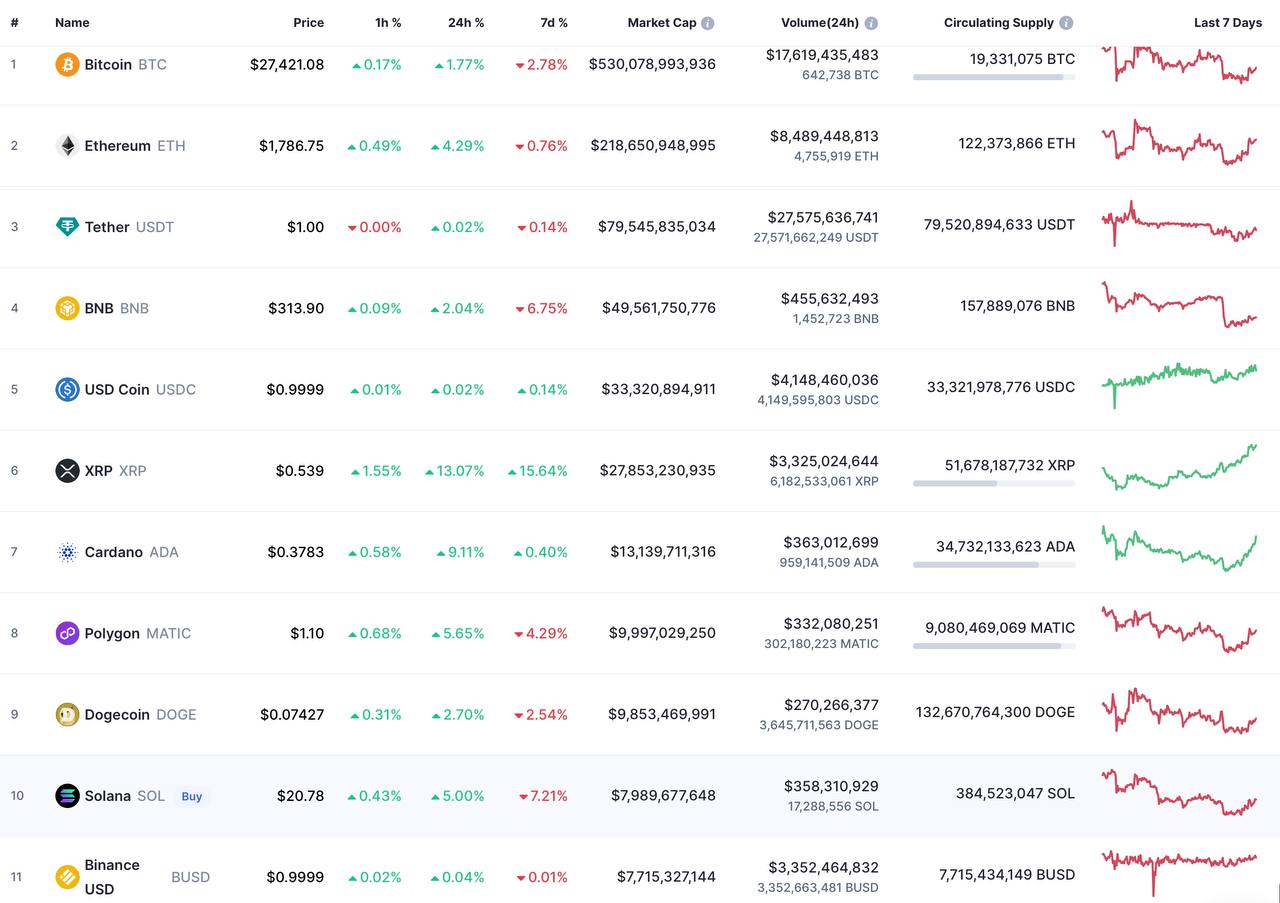1280x903 pixels.
Task: Tap the Buy button beside Solana
Action: (x=191, y=796)
